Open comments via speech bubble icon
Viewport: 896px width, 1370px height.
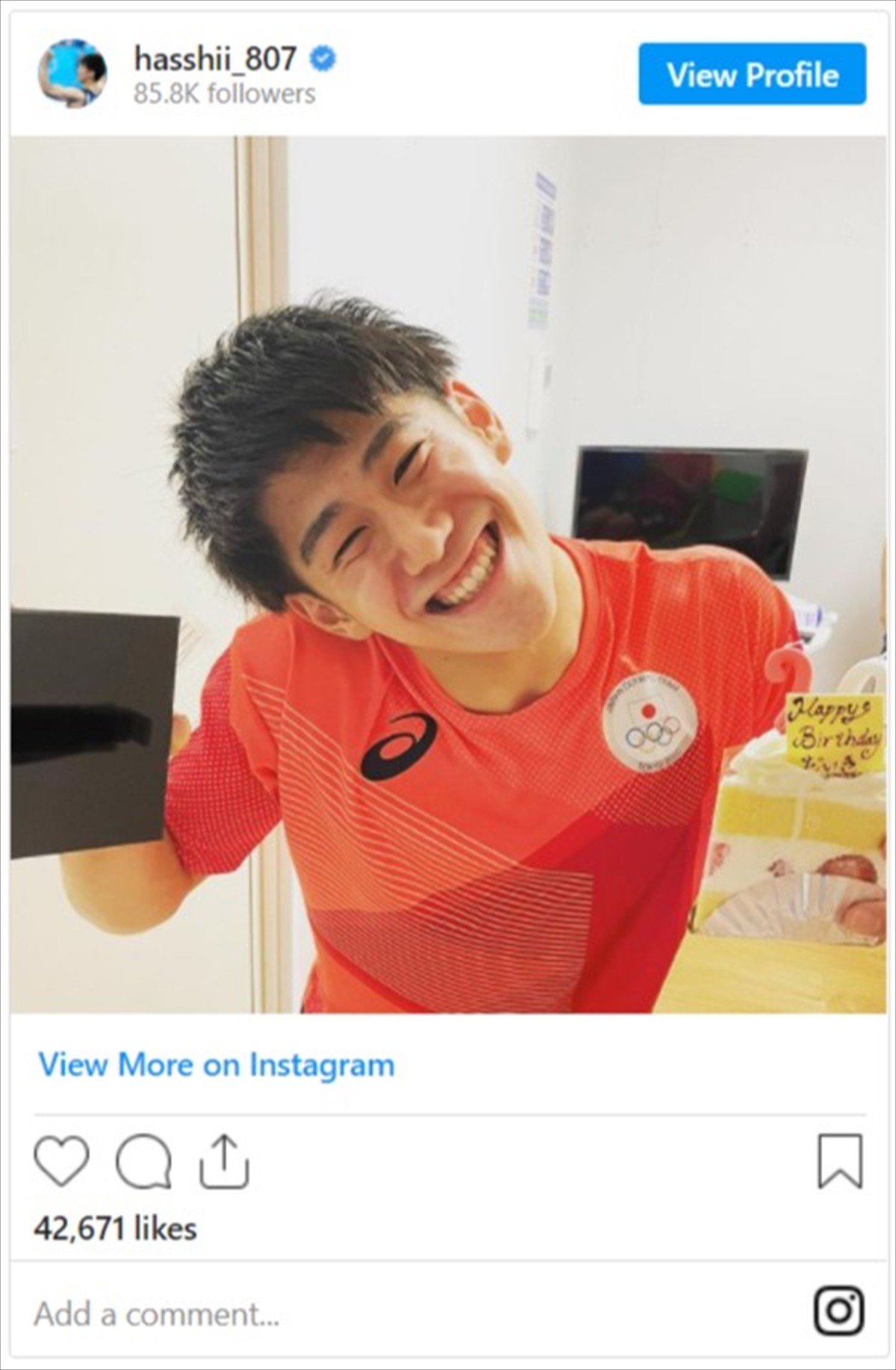pyautogui.click(x=143, y=1162)
